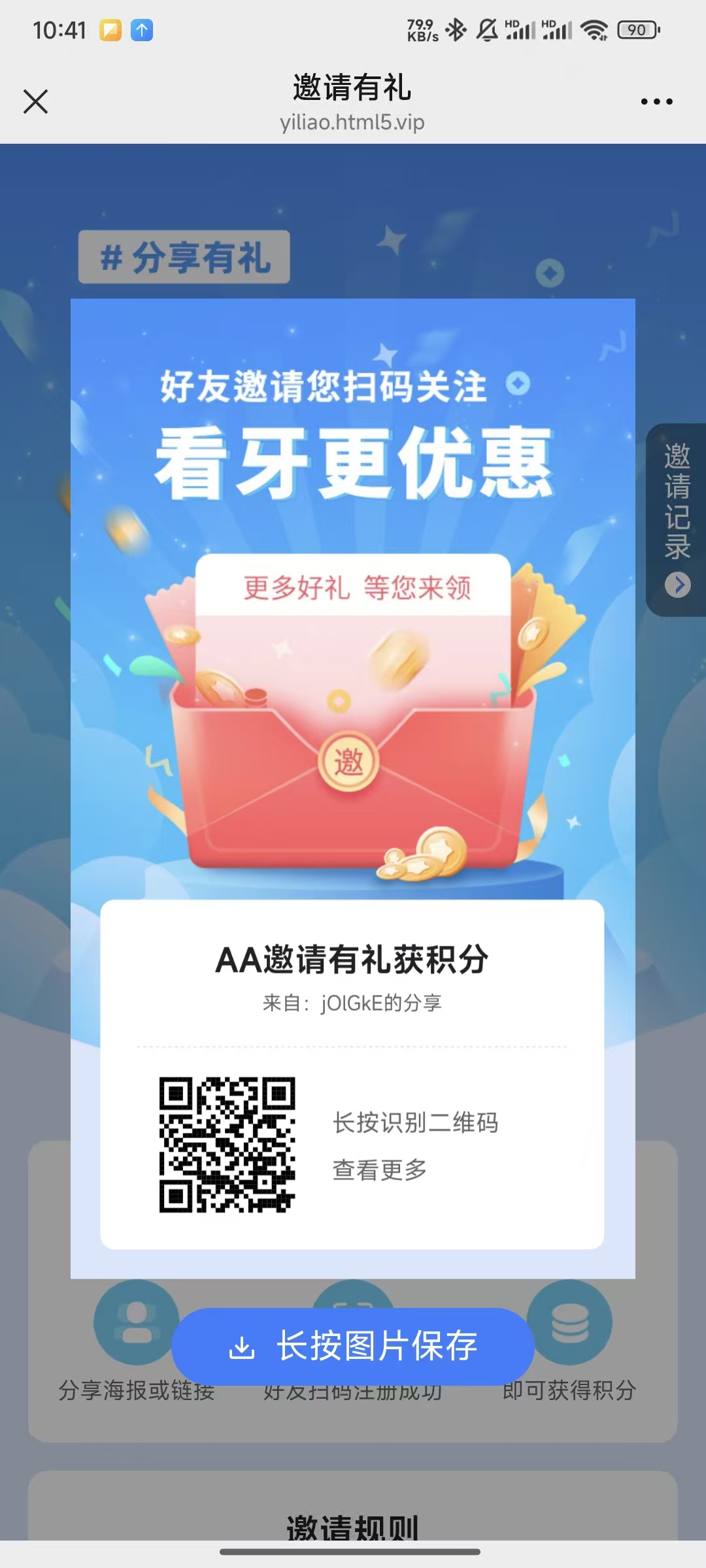The height and width of the screenshot is (1568, 706).
Task: Open the three-dot overflow menu
Action: tap(656, 102)
